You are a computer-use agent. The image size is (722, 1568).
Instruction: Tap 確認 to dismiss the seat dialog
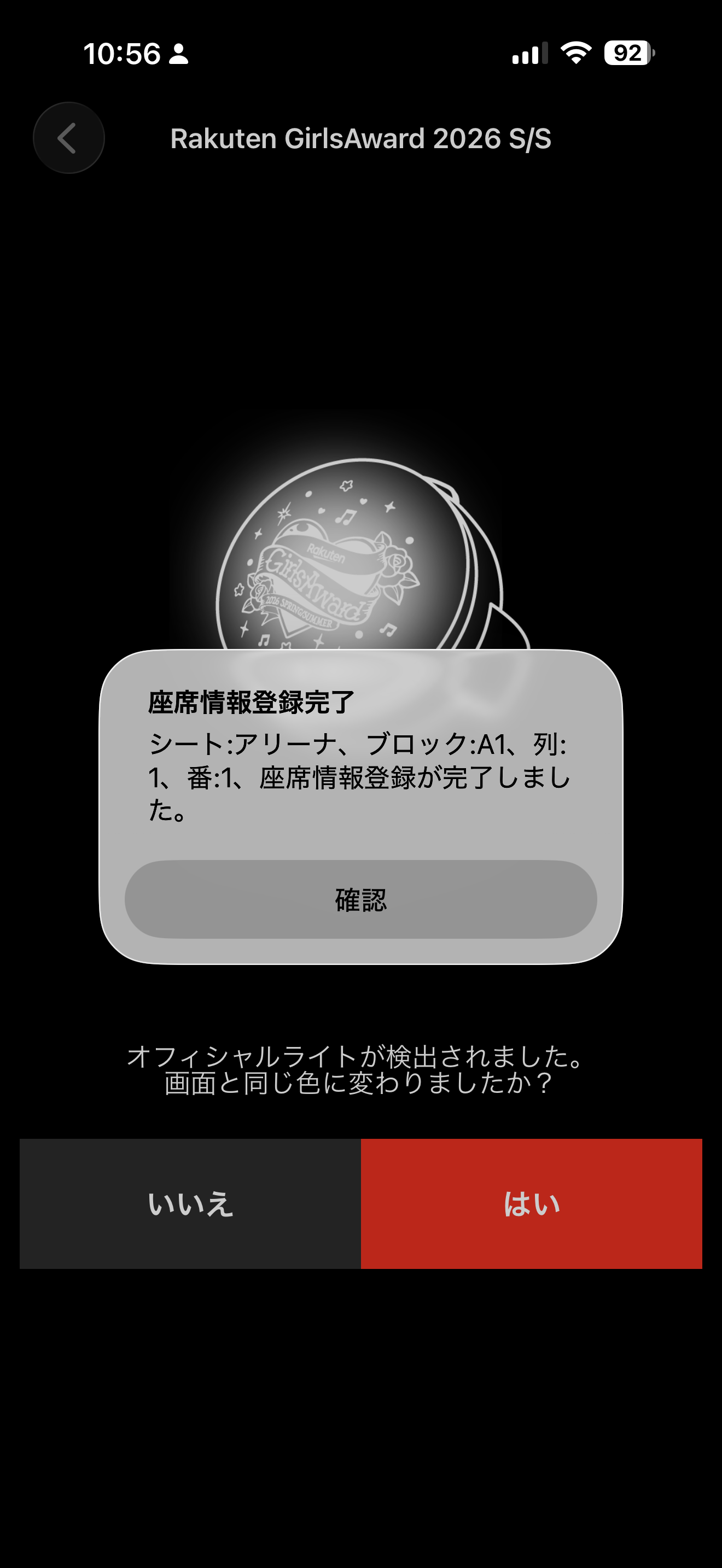coord(360,900)
